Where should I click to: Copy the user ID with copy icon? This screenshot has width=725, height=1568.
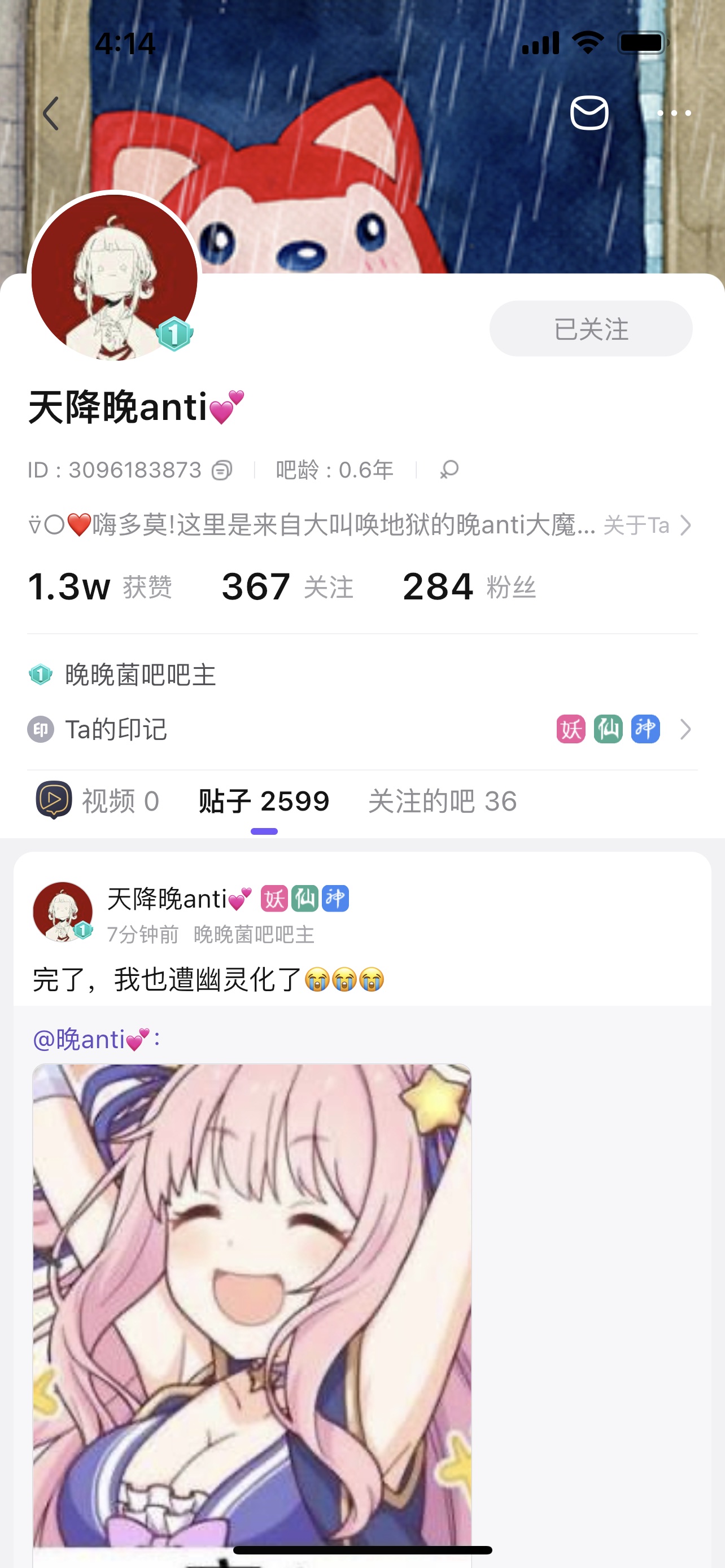222,471
